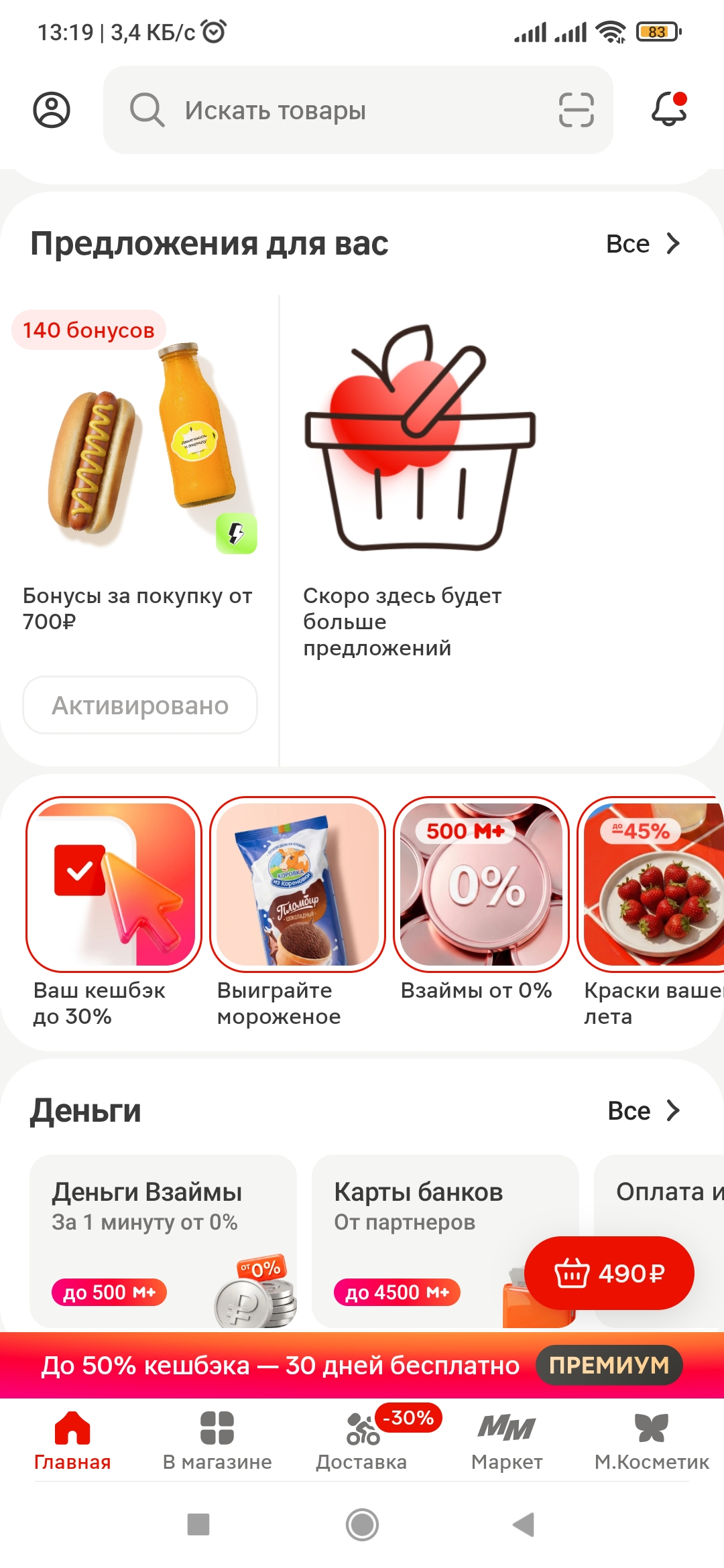This screenshot has height=1568, width=724.
Task: Show all Предложения для вас offers
Action: point(644,244)
